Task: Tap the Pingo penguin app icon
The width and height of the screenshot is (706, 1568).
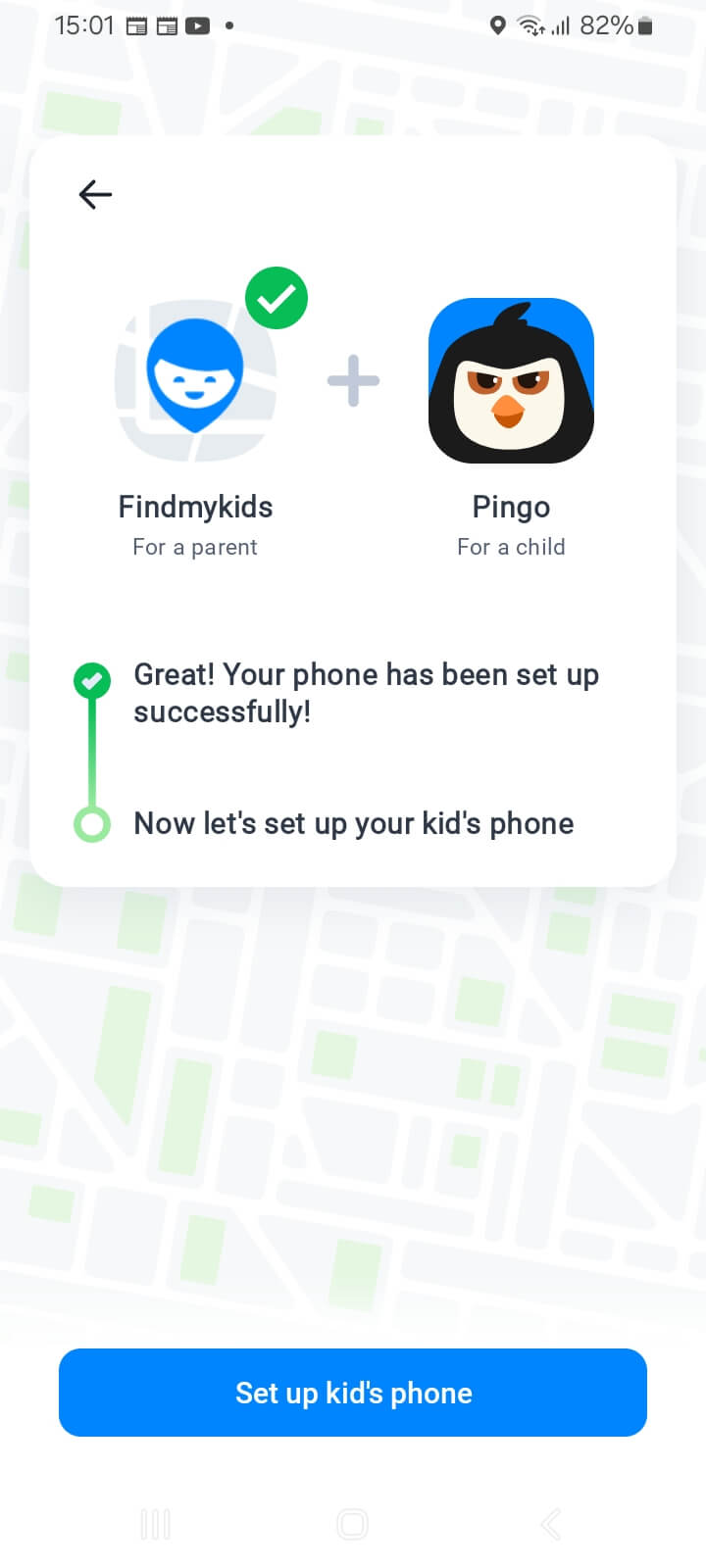Action: (x=511, y=379)
